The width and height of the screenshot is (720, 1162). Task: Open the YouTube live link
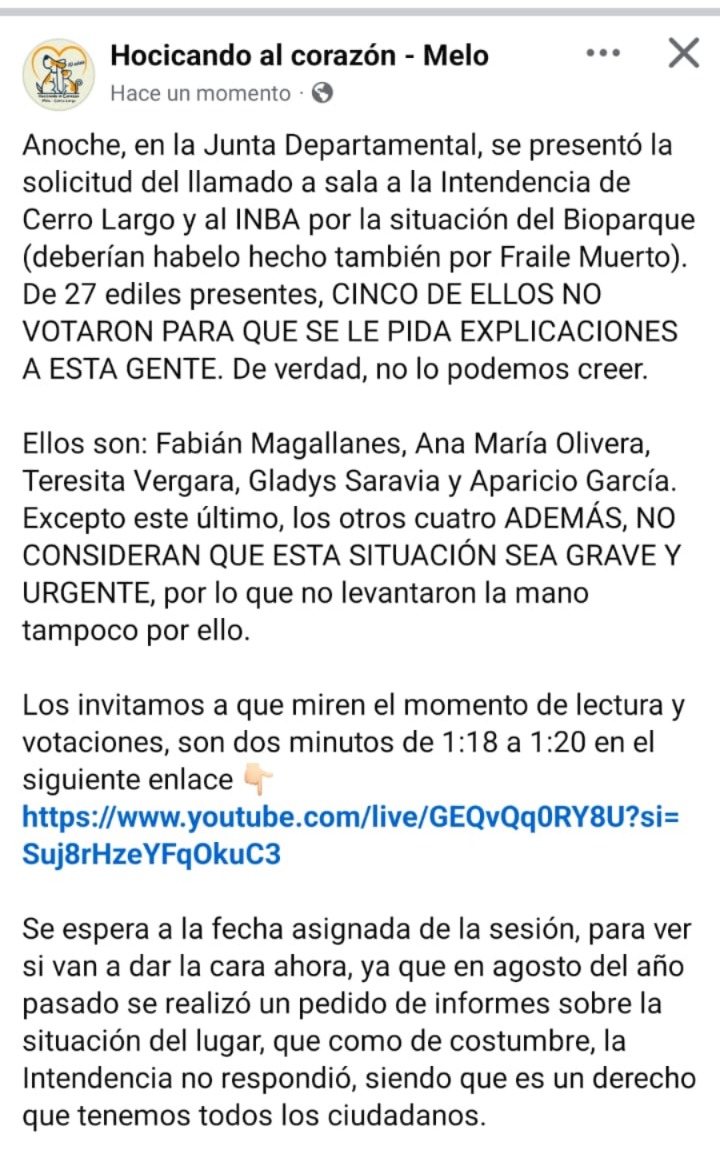[350, 818]
